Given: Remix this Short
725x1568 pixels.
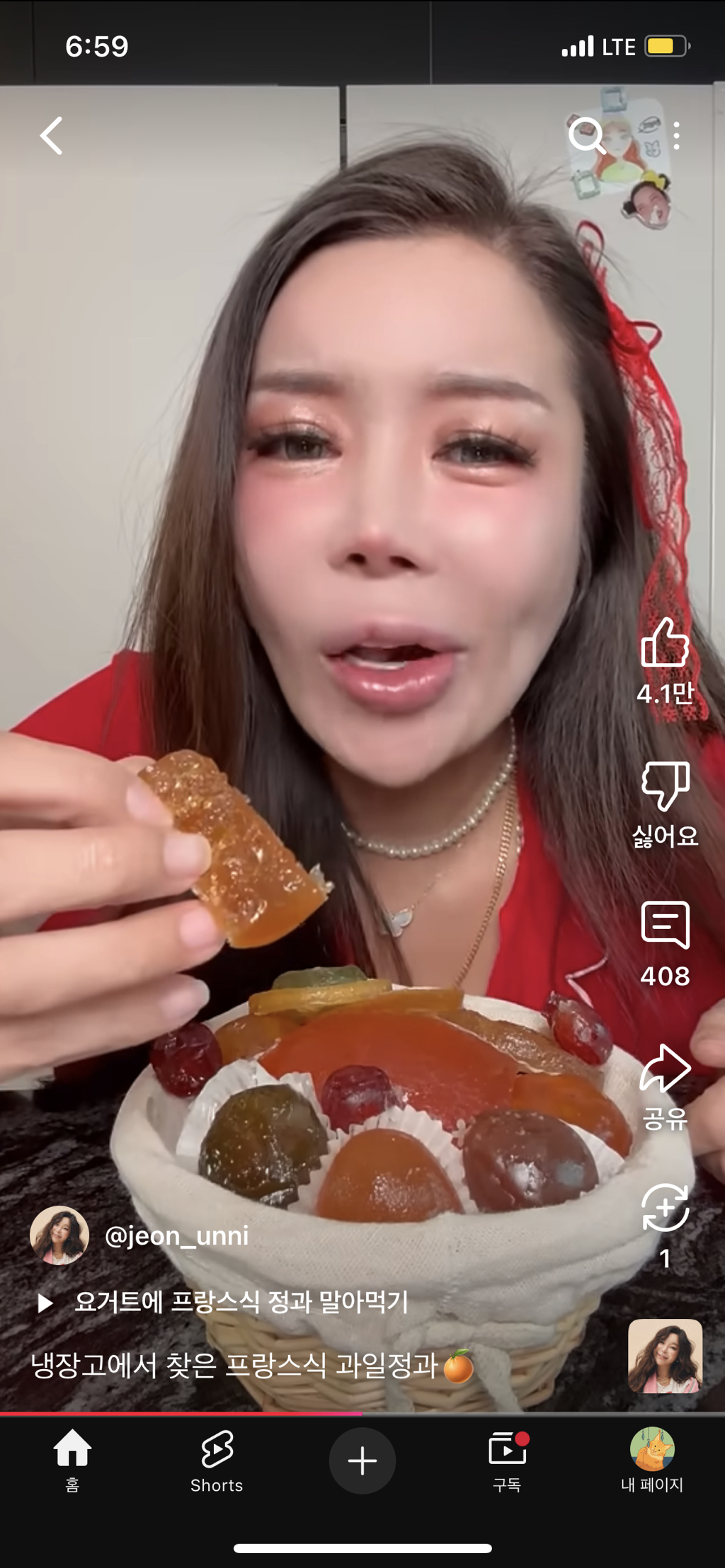Looking at the screenshot, I should (665, 1209).
